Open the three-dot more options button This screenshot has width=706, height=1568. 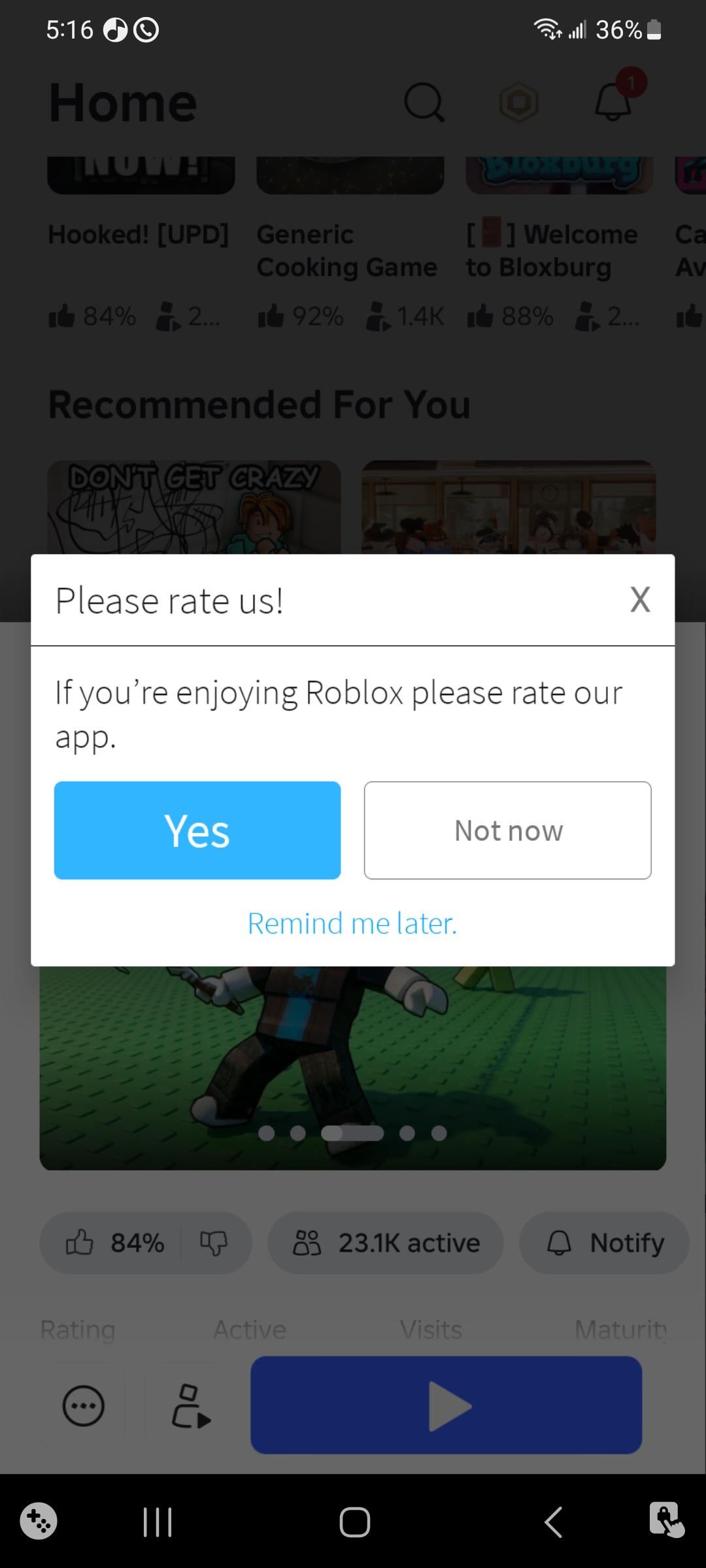point(83,1405)
